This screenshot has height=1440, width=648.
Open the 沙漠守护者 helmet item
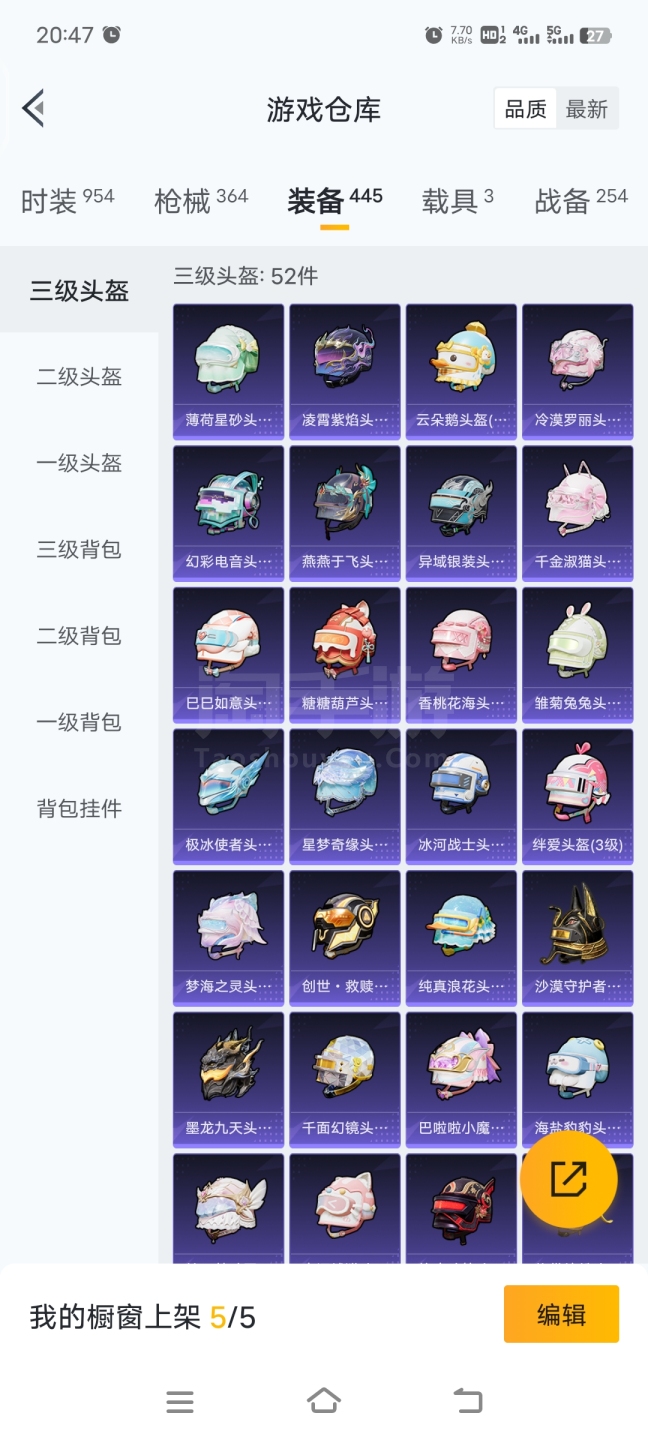pos(577,938)
